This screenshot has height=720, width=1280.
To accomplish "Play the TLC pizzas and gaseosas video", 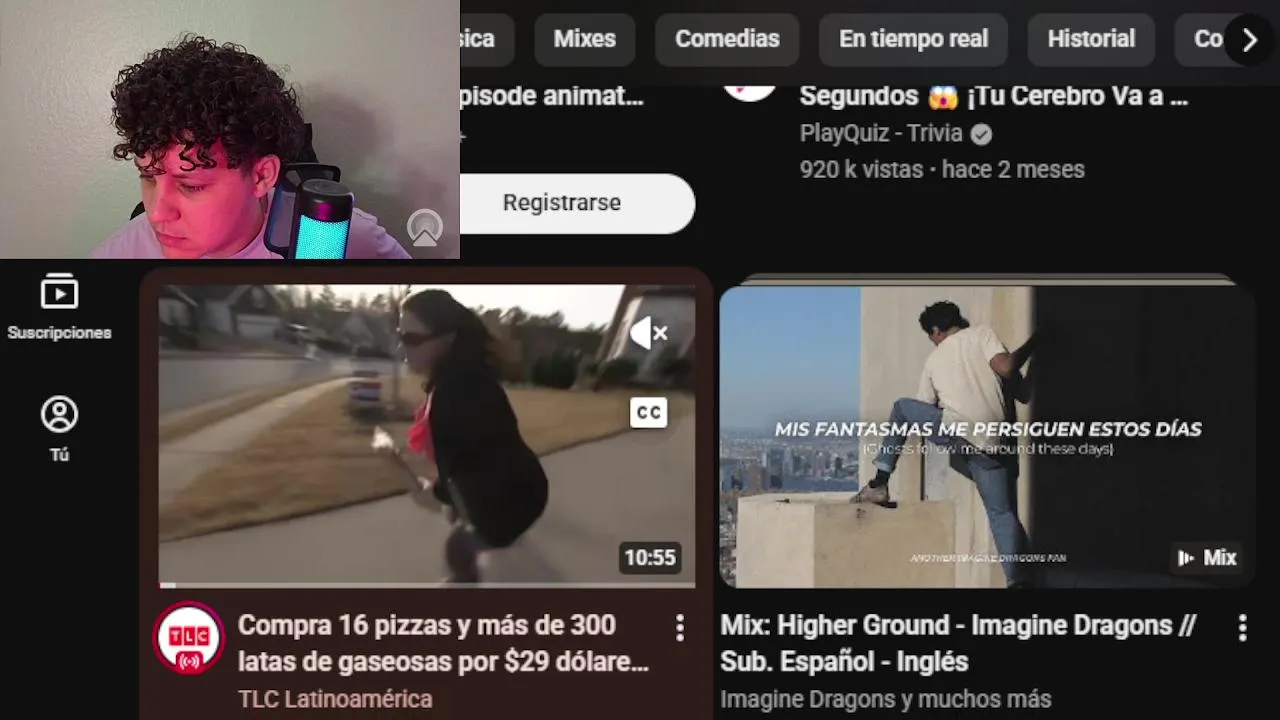I will [x=427, y=435].
